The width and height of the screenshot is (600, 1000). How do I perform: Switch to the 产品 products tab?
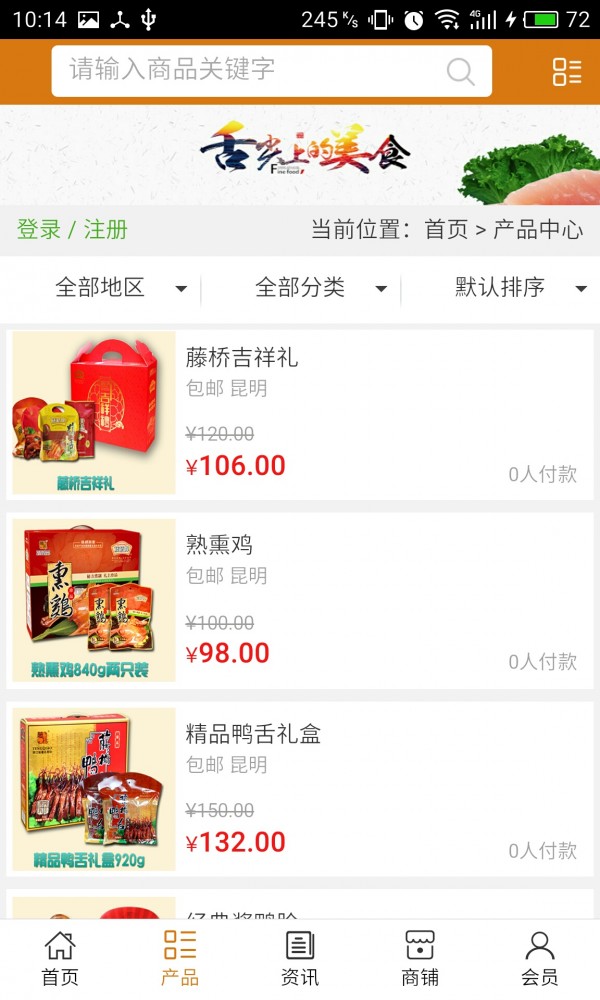pos(180,958)
